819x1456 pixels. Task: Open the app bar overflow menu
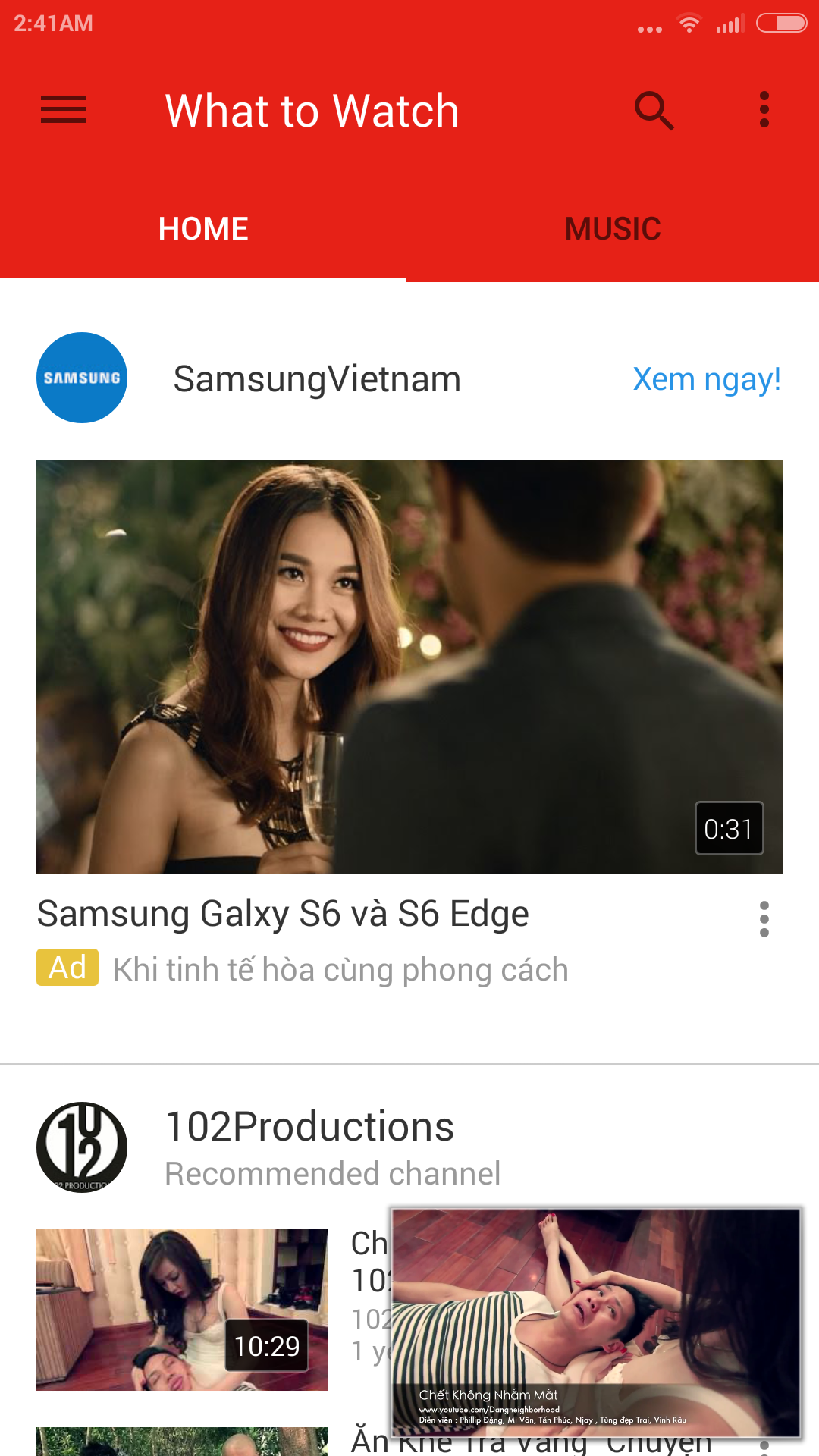764,110
